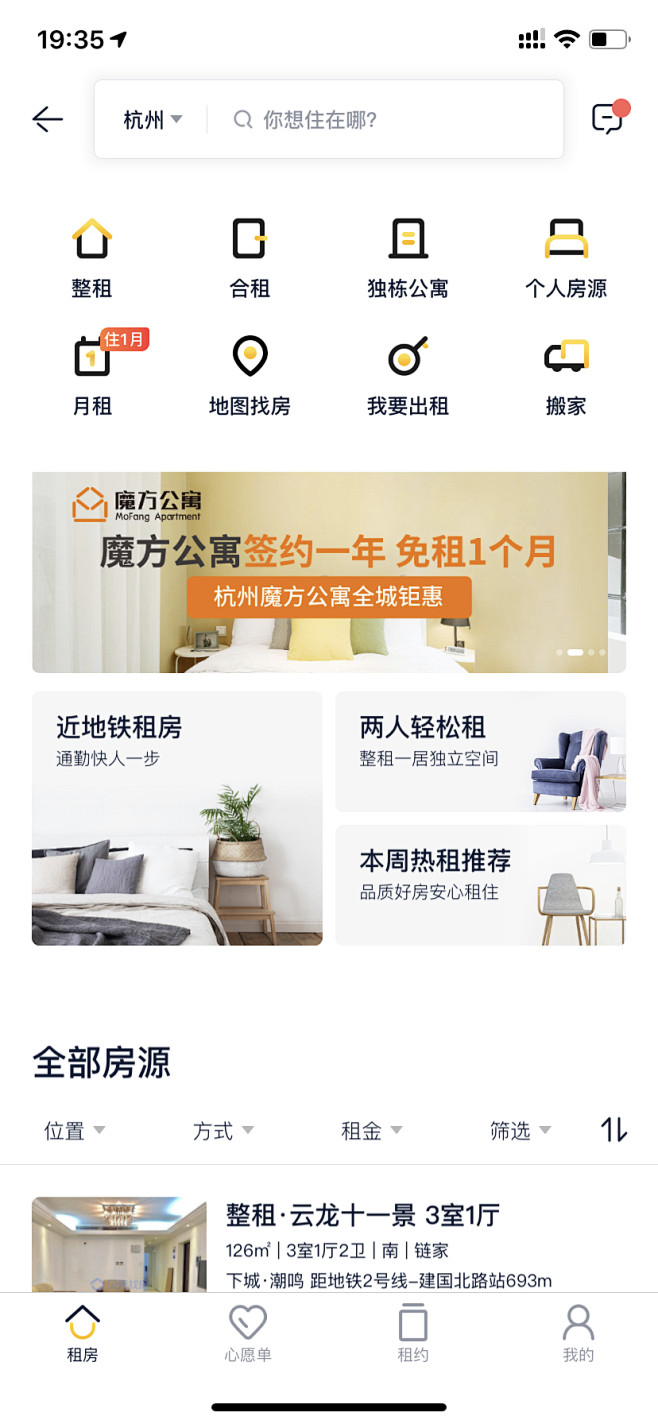This screenshot has height=1424, width=658.
Task: Browse 整租 listings
Action: tap(92, 259)
